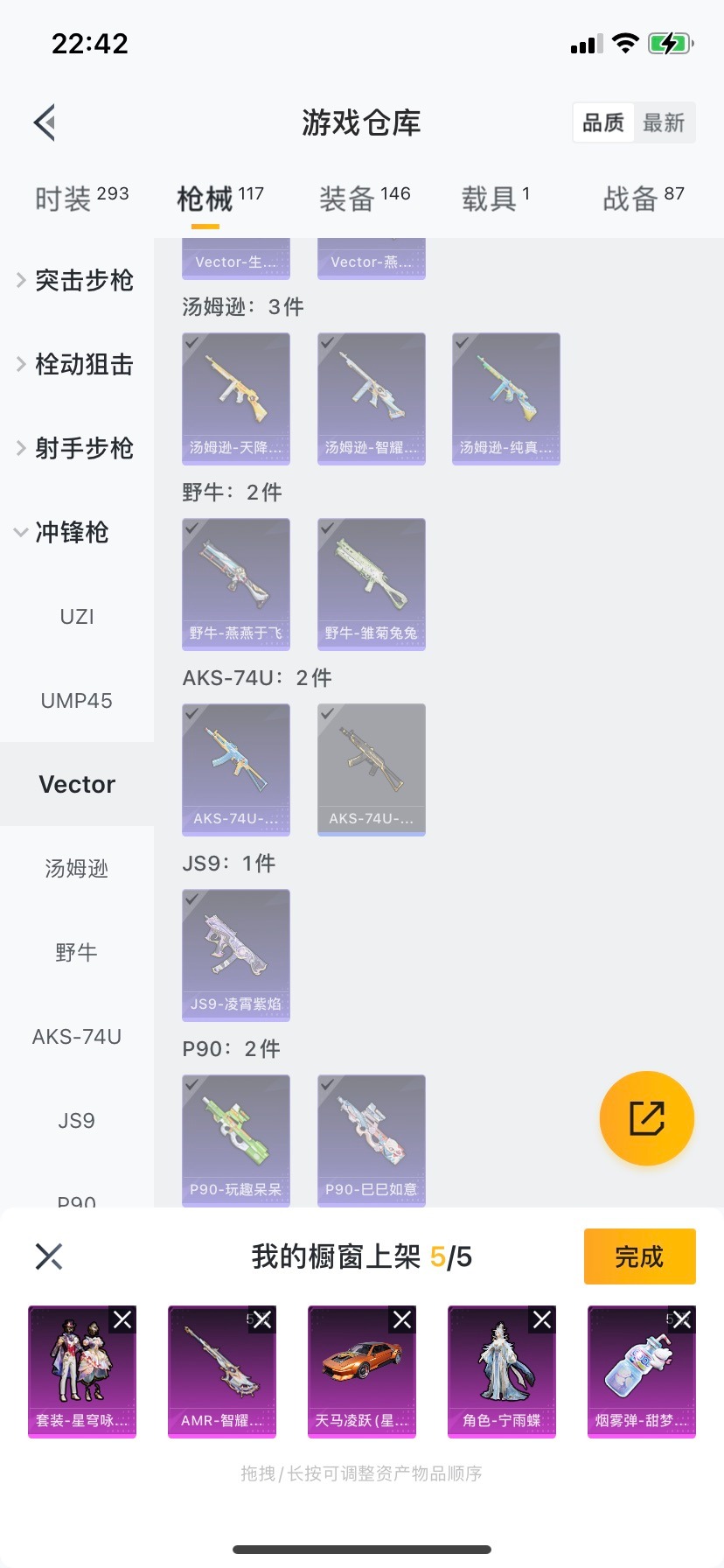Remove 烟雾弹-甜梦 from the shelf
Viewport: 724px width, 1568px height.
(x=682, y=1319)
